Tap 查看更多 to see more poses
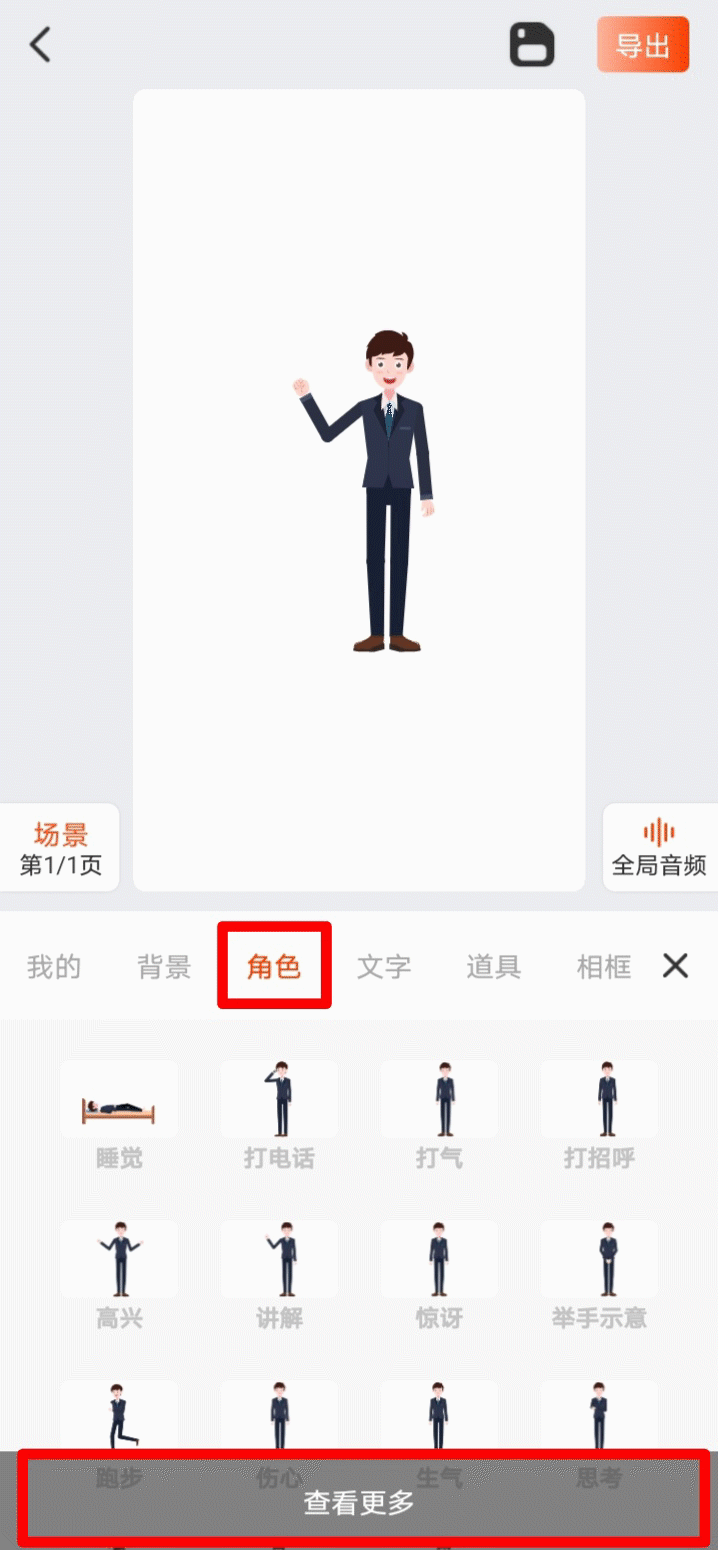 (360, 1500)
